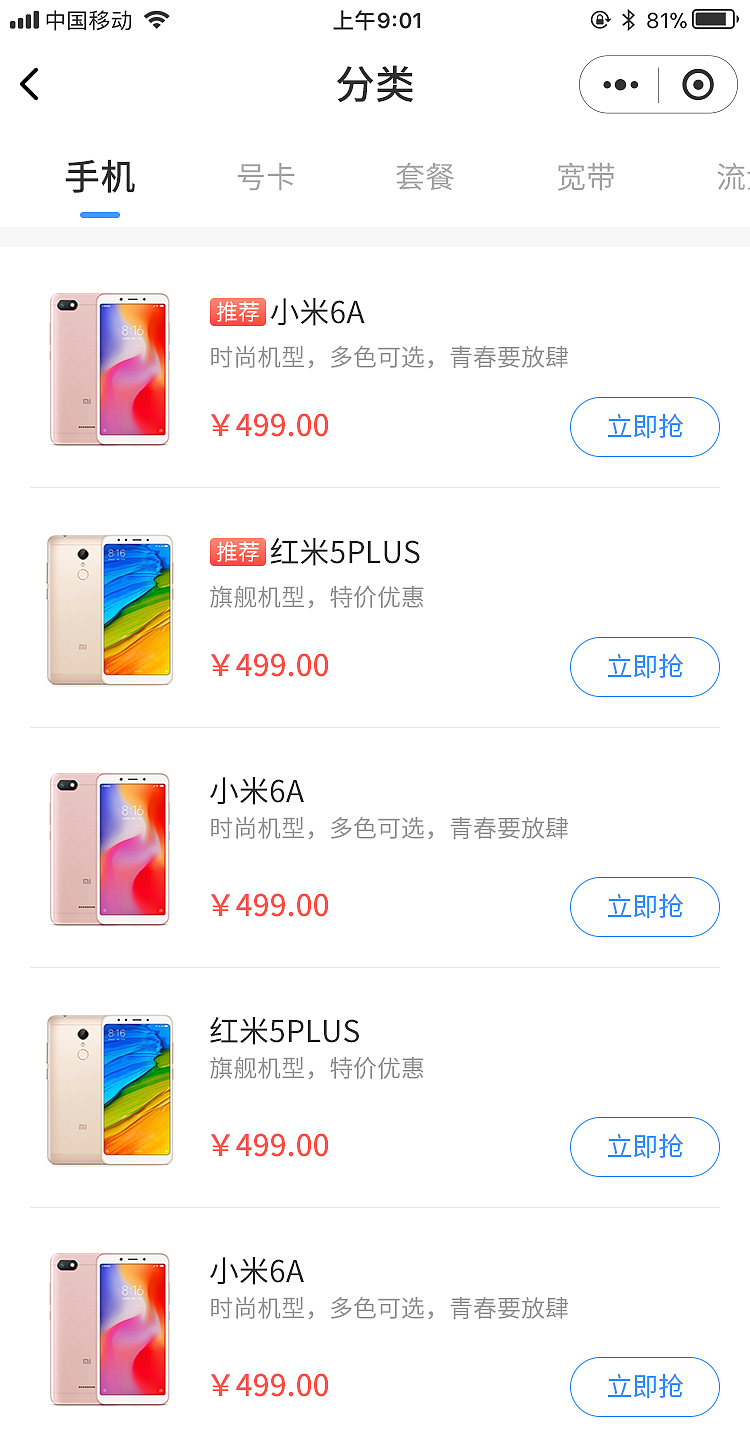Tap the 推荐 badge next to 小米6A
Screen dimensions: 750x1434
click(x=238, y=312)
